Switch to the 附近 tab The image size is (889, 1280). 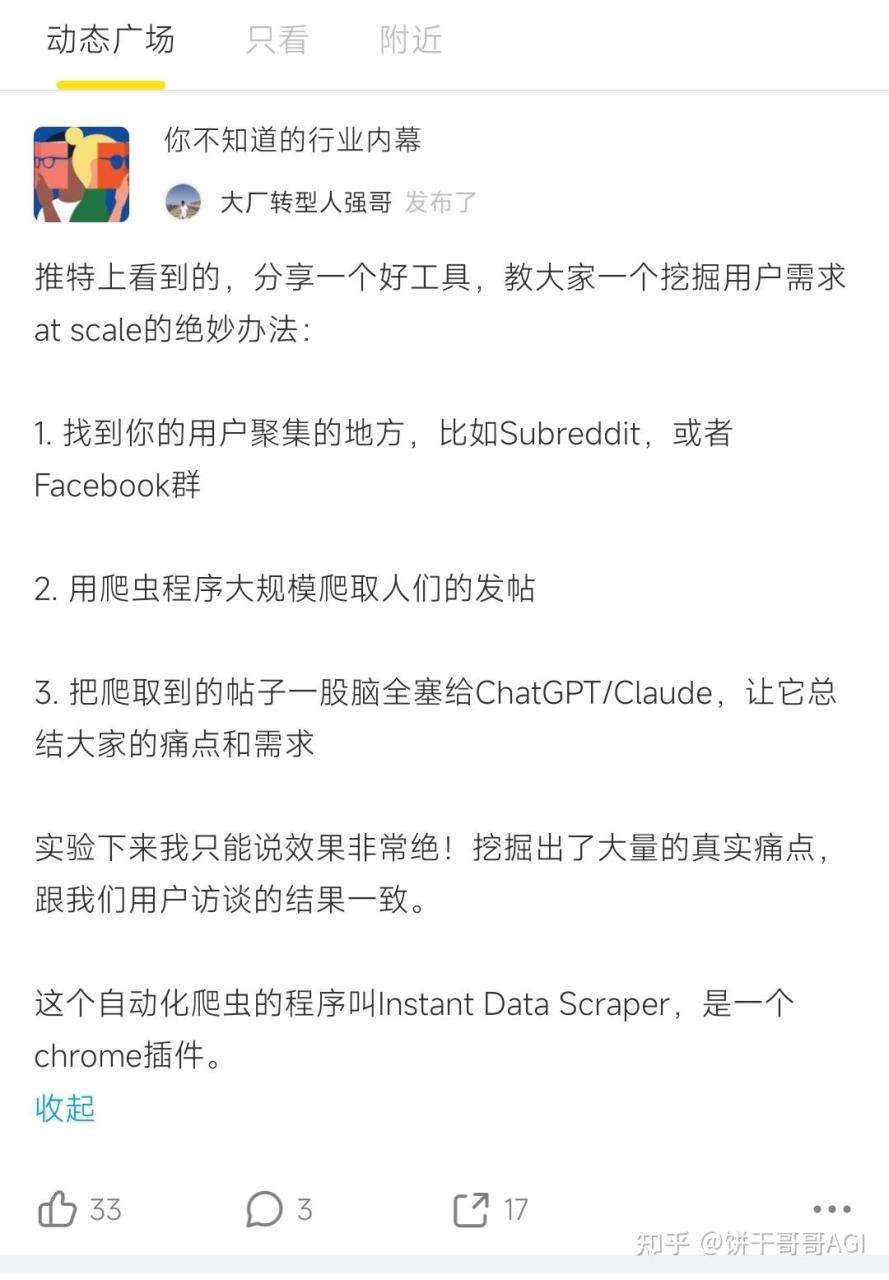pyautogui.click(x=410, y=41)
